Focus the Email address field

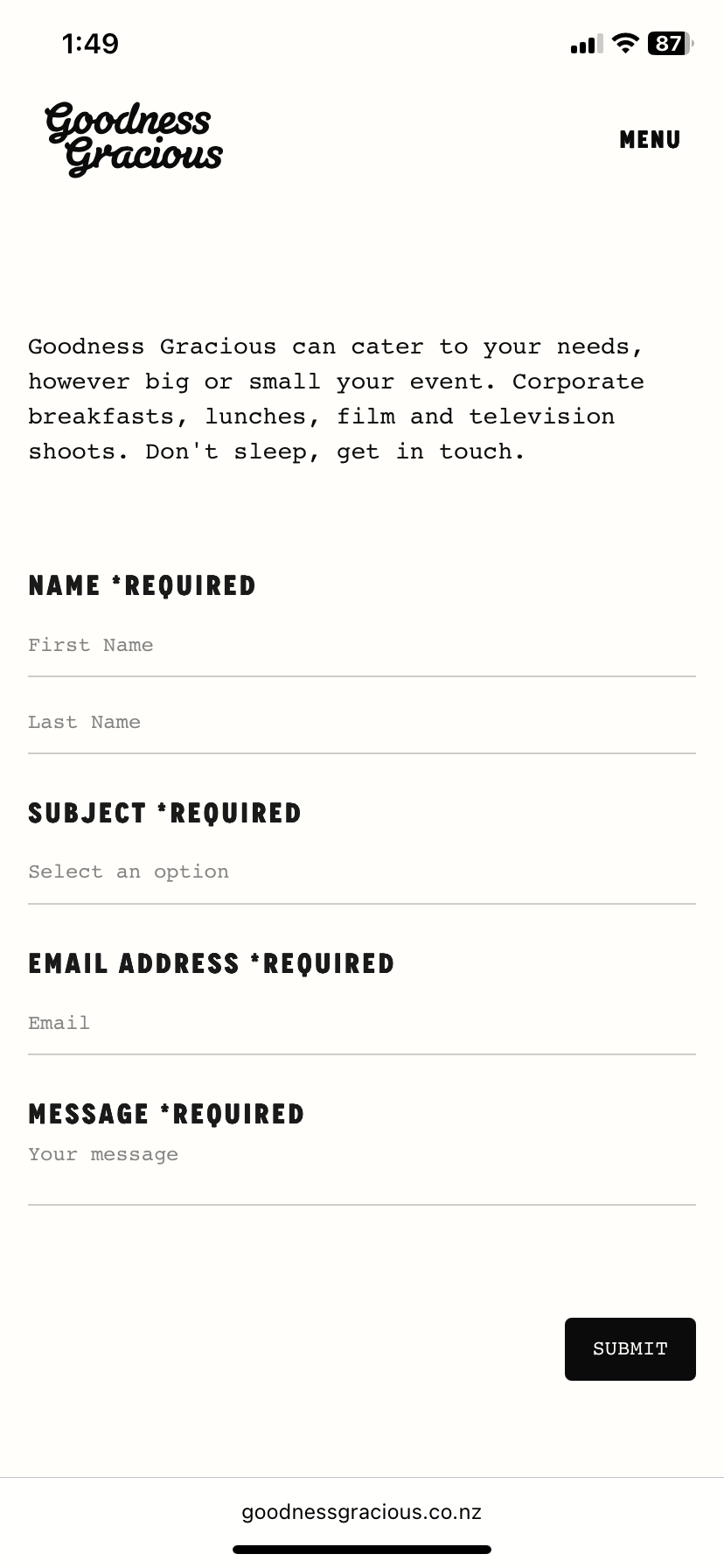[x=361, y=1023]
